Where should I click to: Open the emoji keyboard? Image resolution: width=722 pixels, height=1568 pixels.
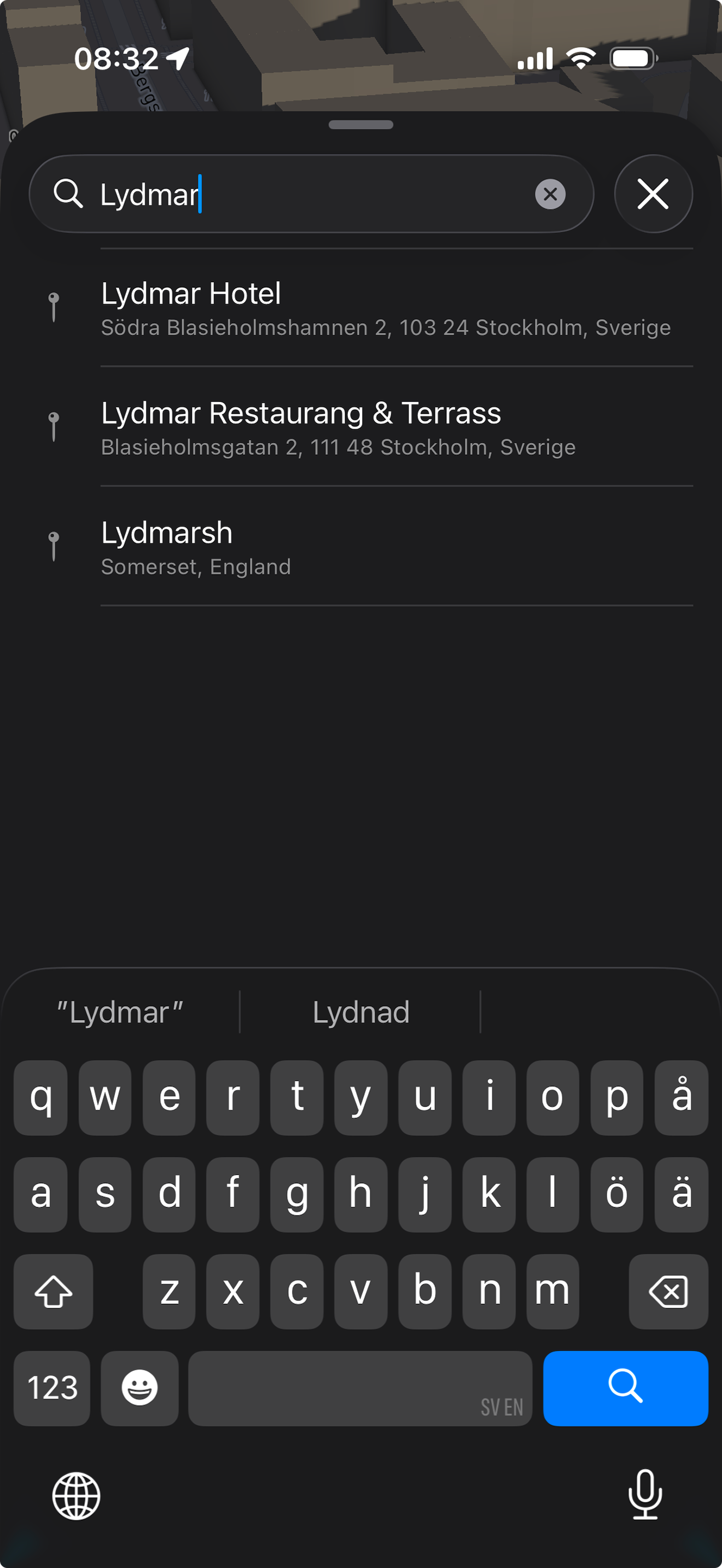point(139,1388)
